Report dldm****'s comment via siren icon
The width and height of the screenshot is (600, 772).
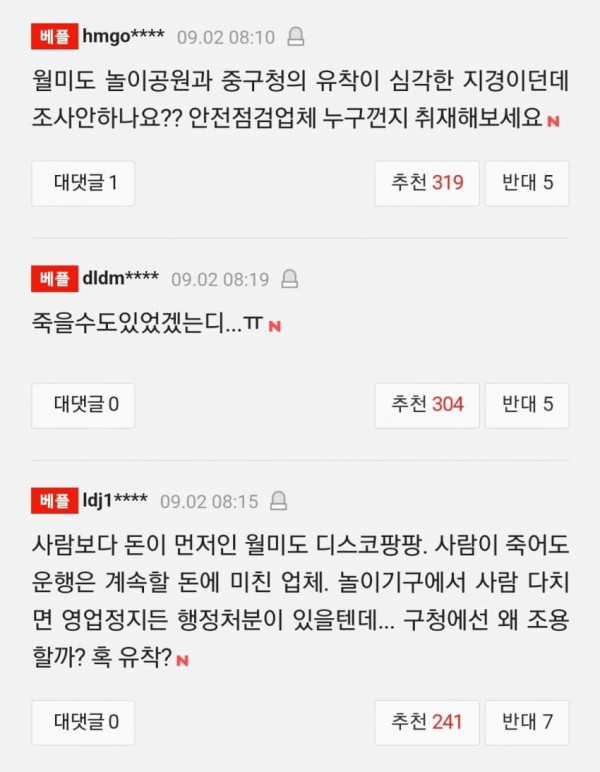click(x=289, y=279)
